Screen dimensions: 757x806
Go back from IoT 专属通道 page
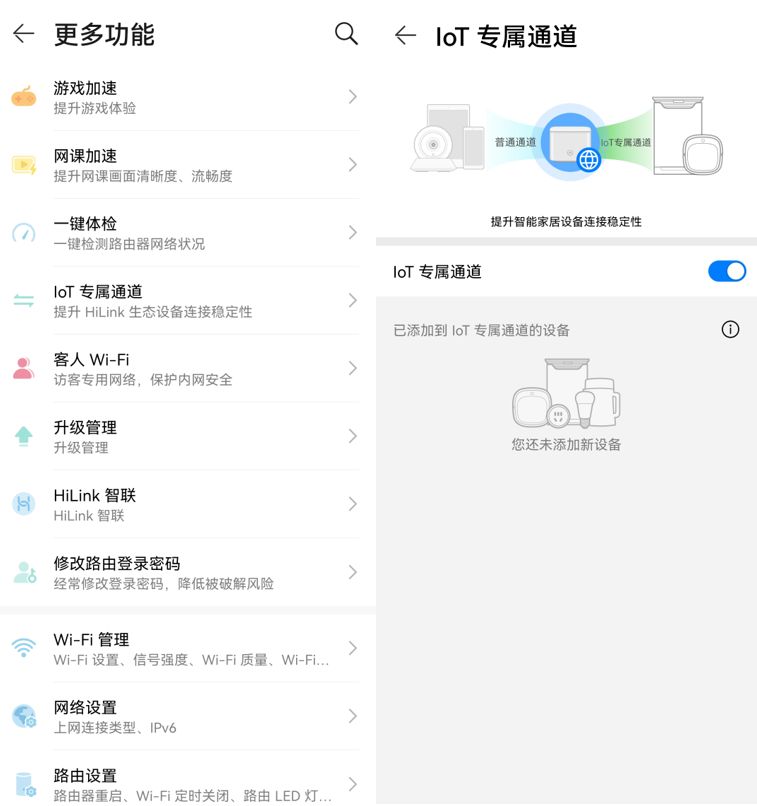click(x=405, y=36)
